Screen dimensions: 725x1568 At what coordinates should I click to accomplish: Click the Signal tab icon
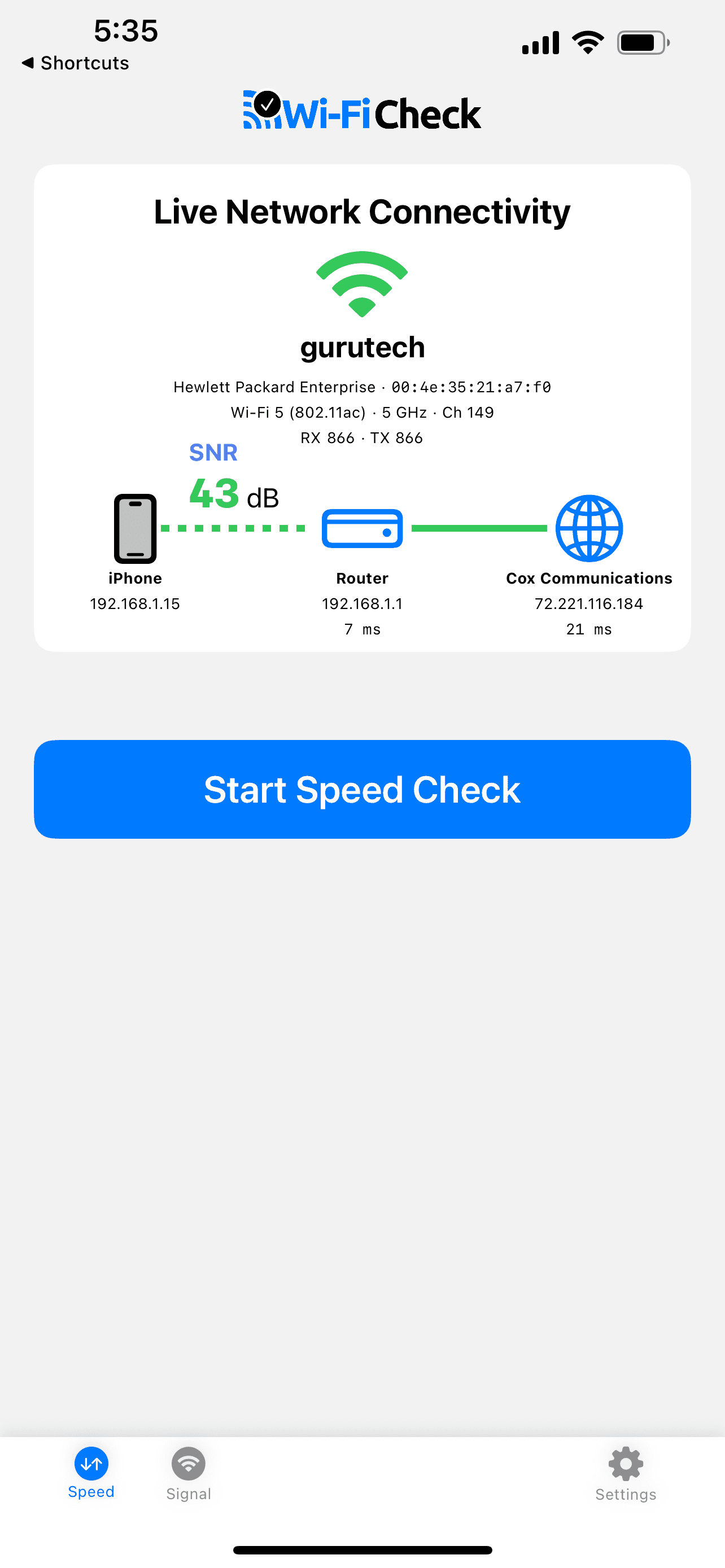click(188, 1464)
